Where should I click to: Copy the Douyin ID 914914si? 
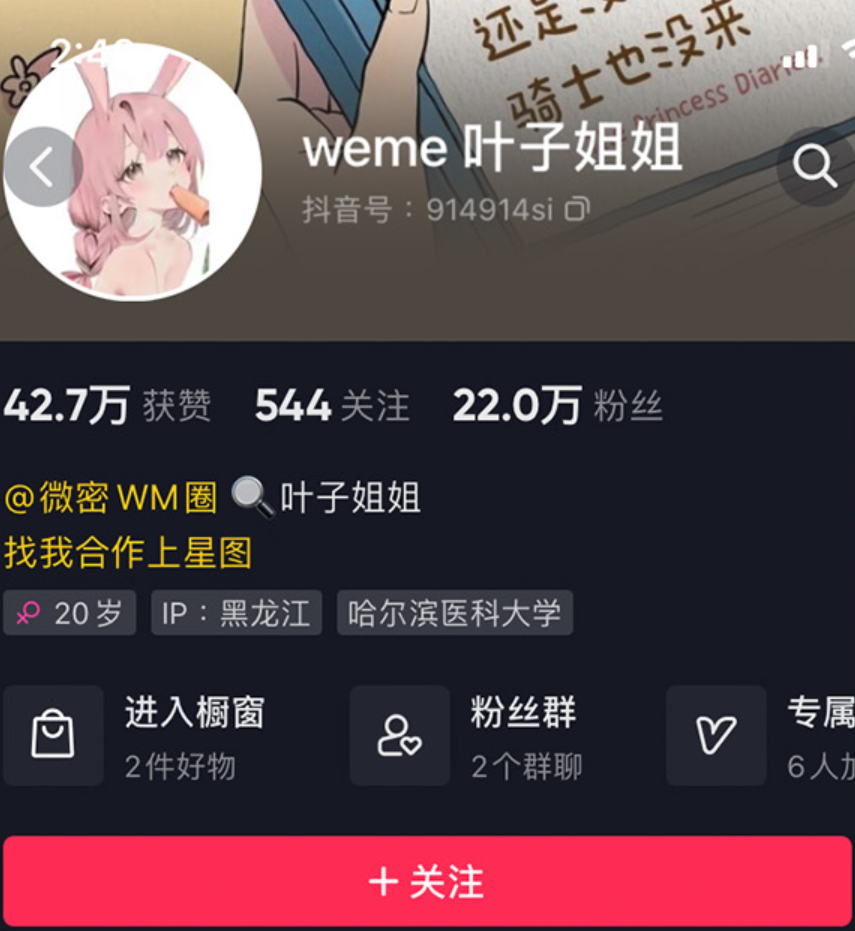(x=577, y=209)
